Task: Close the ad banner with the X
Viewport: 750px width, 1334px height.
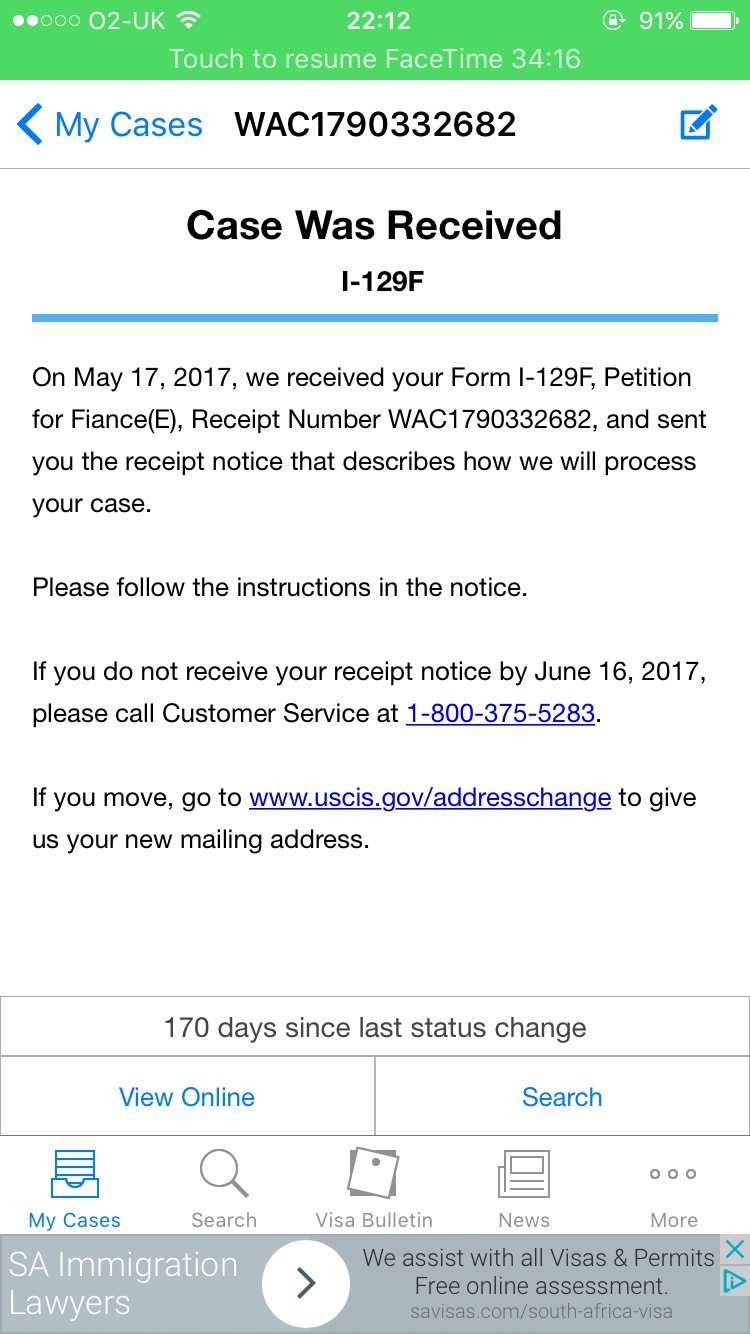Action: point(734,1248)
